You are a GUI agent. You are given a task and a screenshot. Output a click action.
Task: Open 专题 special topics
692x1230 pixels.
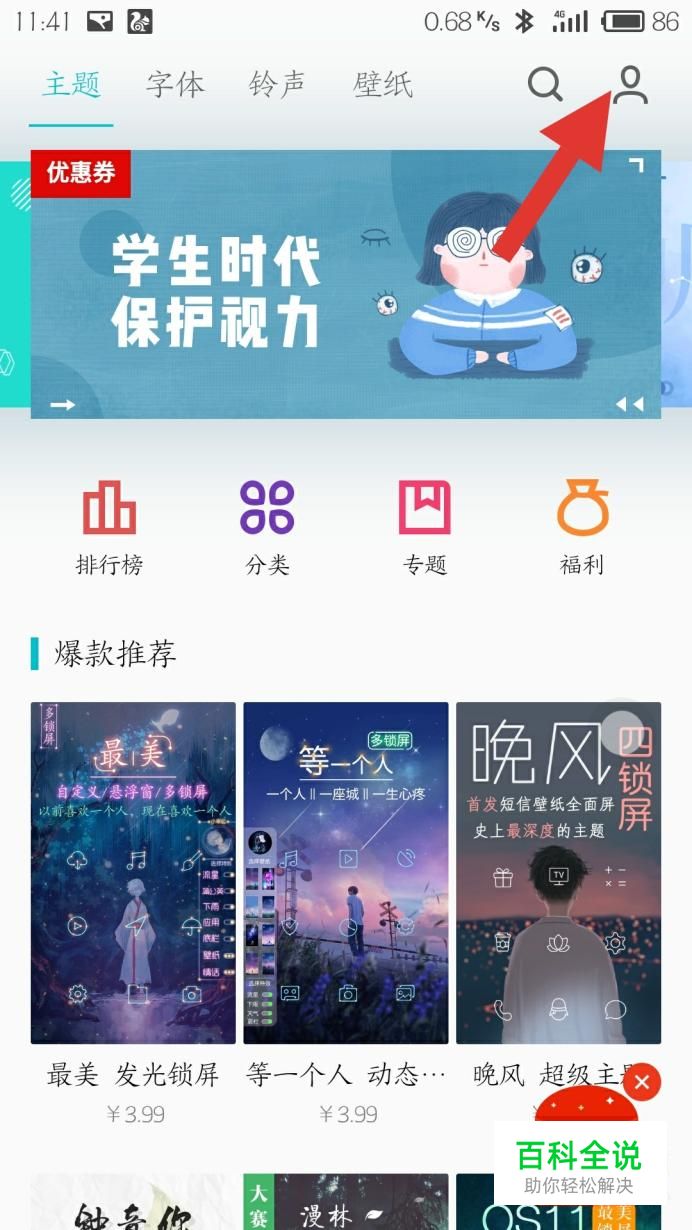click(425, 525)
